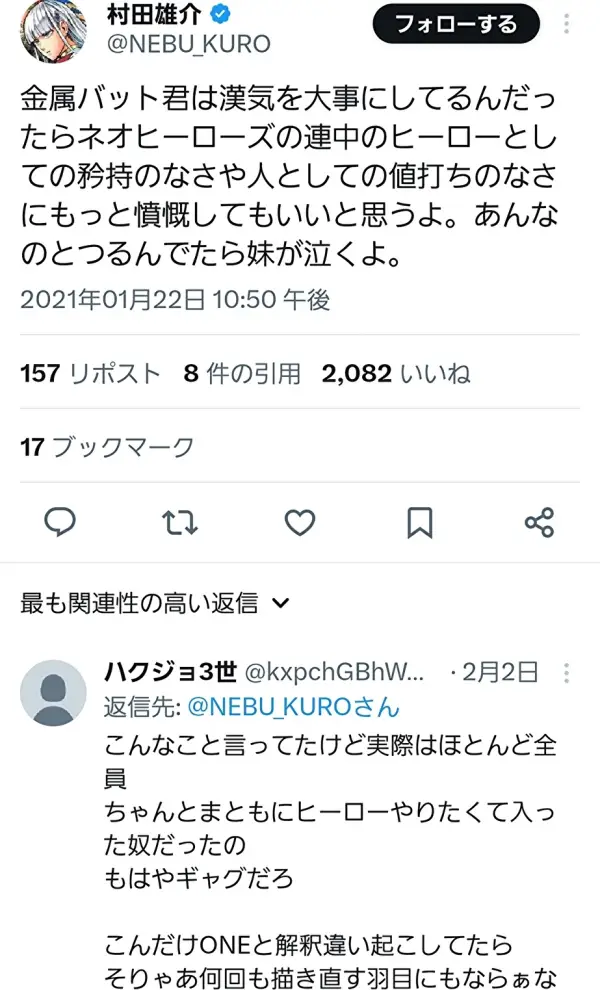The height and width of the screenshot is (990, 600).
Task: Open ハクジョ3世's profile avatar
Action: pyautogui.click(x=53, y=693)
